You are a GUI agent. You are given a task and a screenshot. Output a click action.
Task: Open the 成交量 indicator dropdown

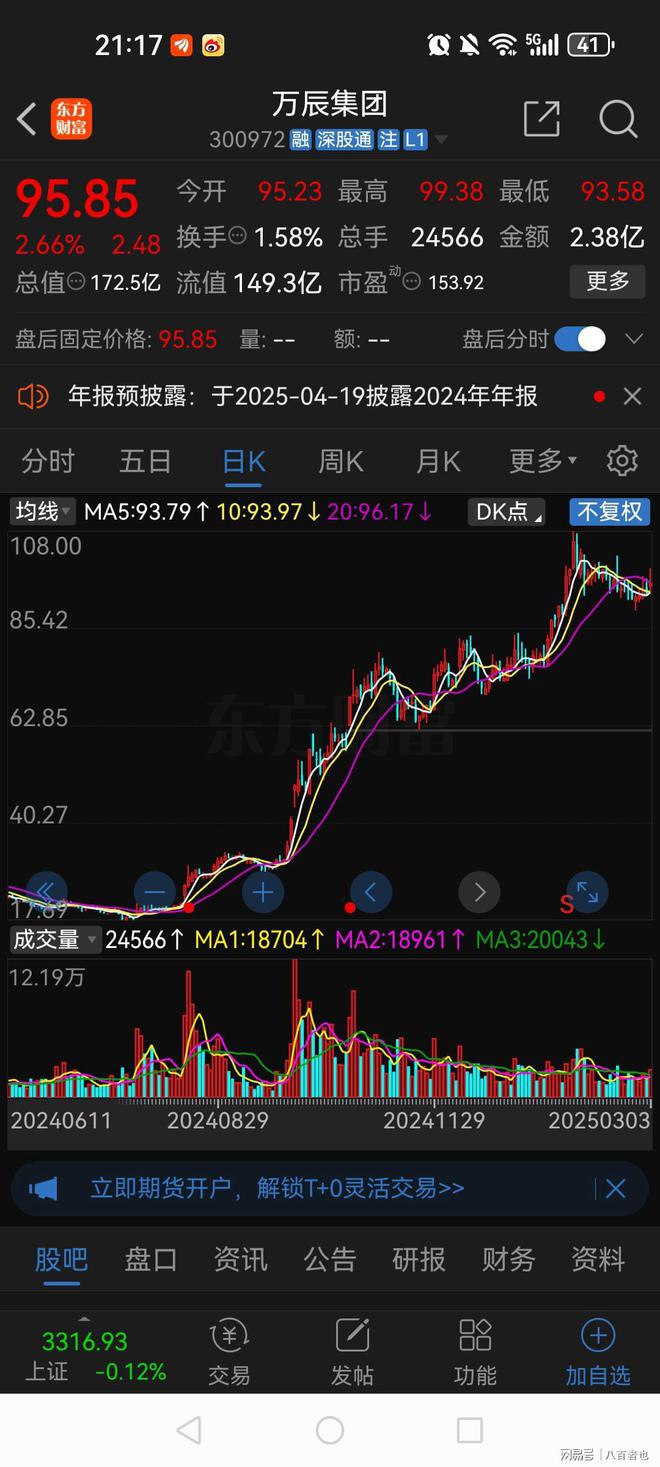tap(55, 940)
